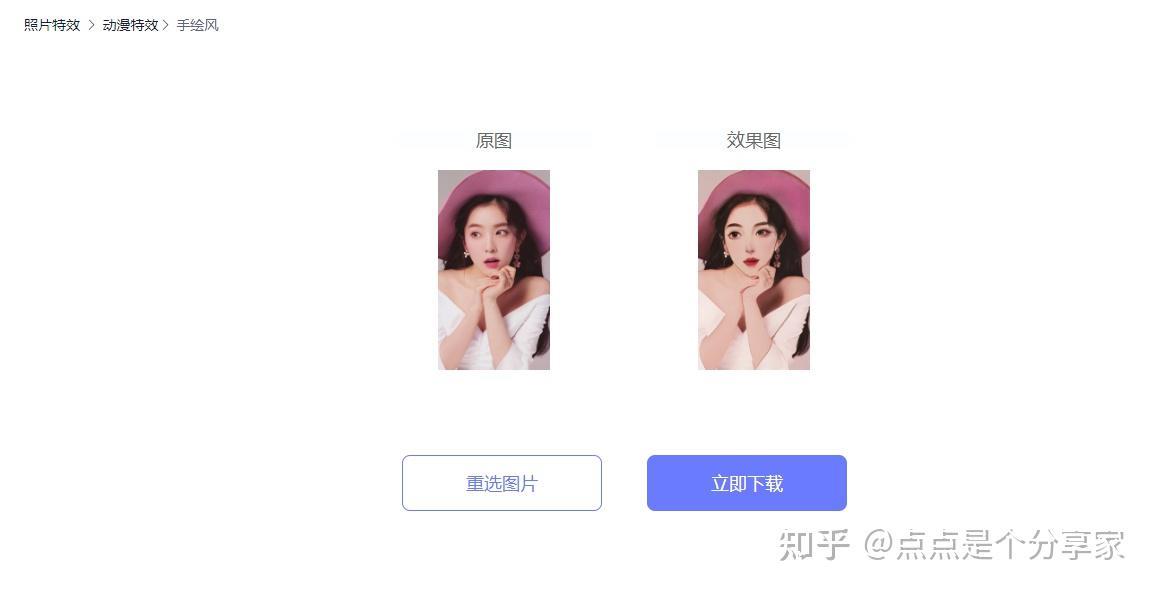The width and height of the screenshot is (1154, 591).
Task: Open the 动漫特效 breadcrumb link
Action: tap(130, 25)
